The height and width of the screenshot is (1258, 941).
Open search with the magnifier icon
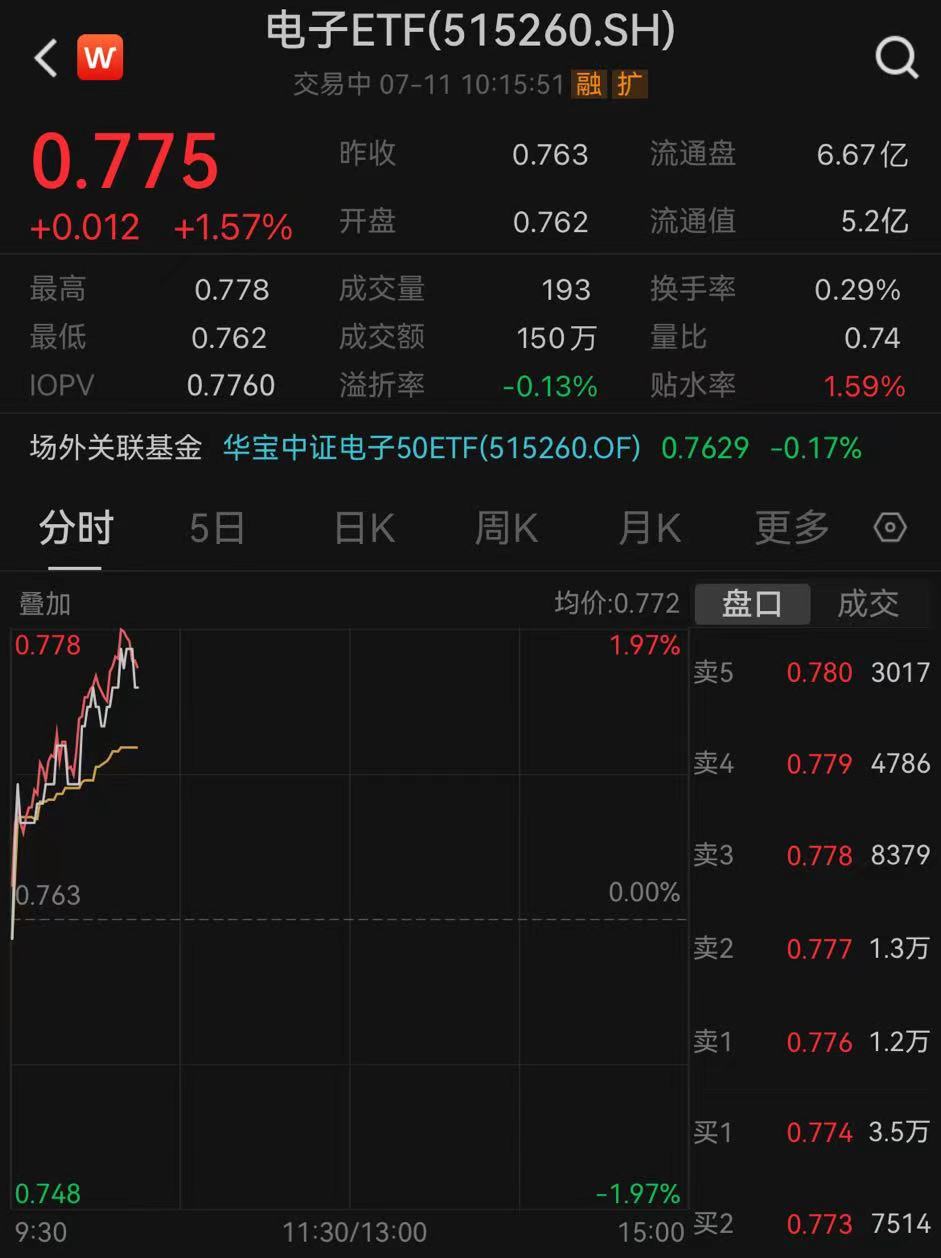pyautogui.click(x=897, y=57)
